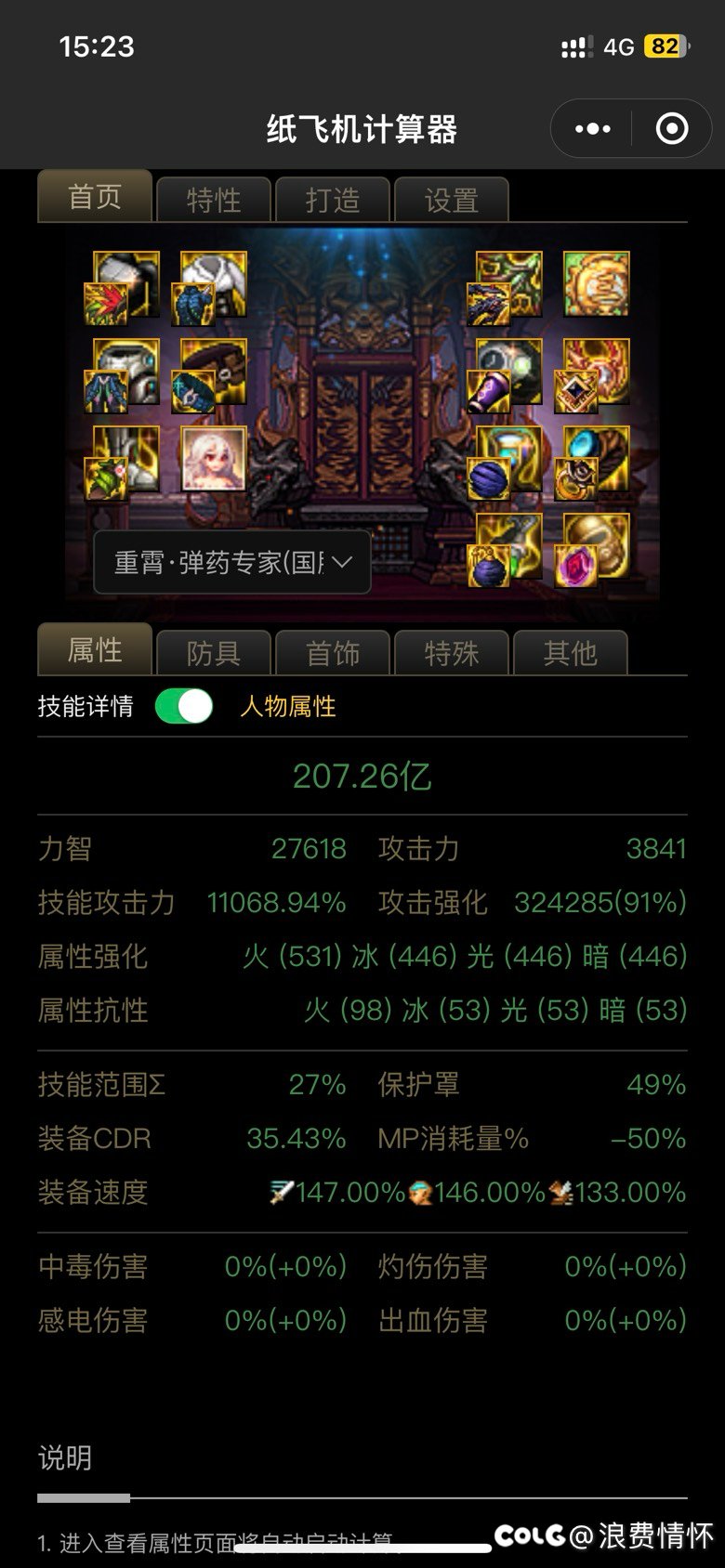Open the 设置 tab
Image resolution: width=725 pixels, height=1568 pixels.
(451, 200)
